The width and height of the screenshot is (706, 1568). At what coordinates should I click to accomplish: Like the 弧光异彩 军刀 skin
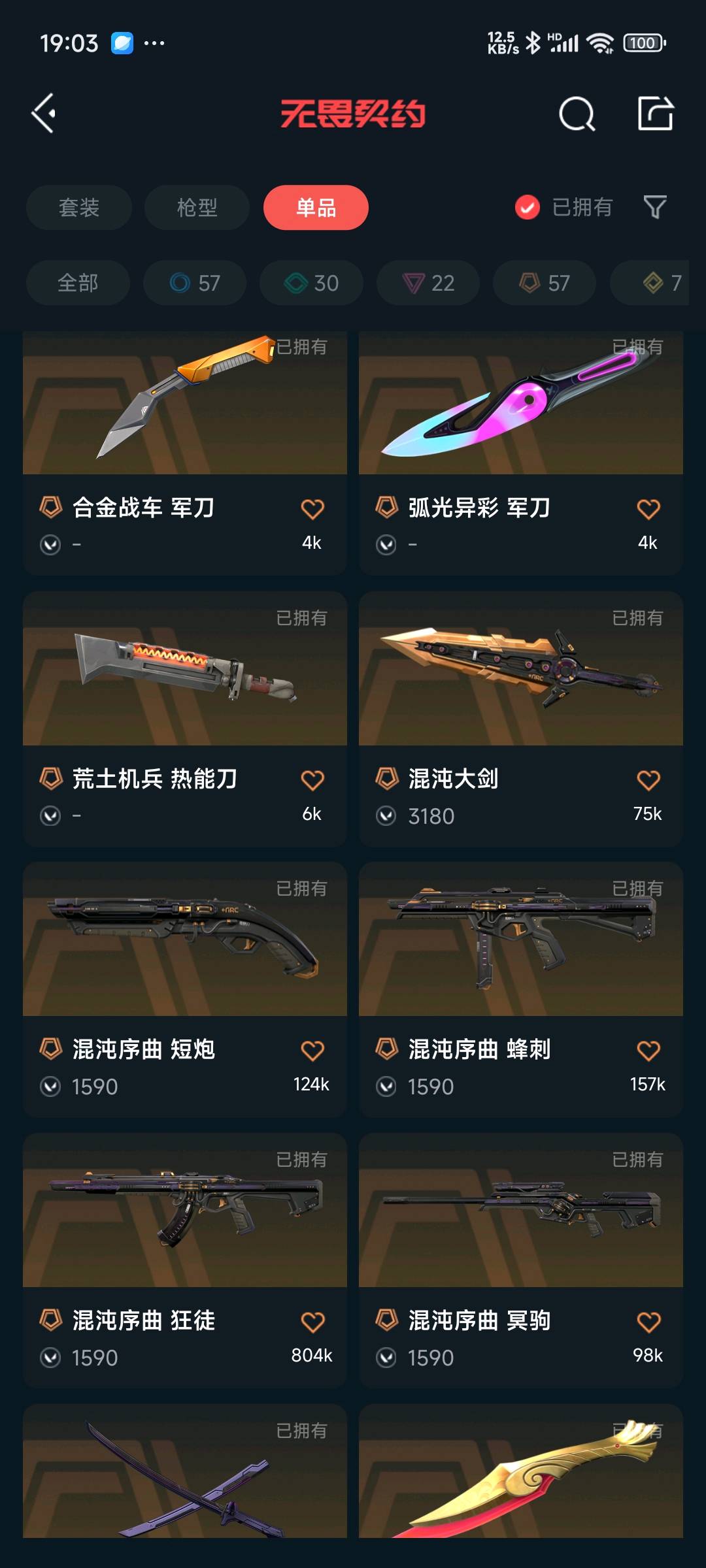coord(648,509)
